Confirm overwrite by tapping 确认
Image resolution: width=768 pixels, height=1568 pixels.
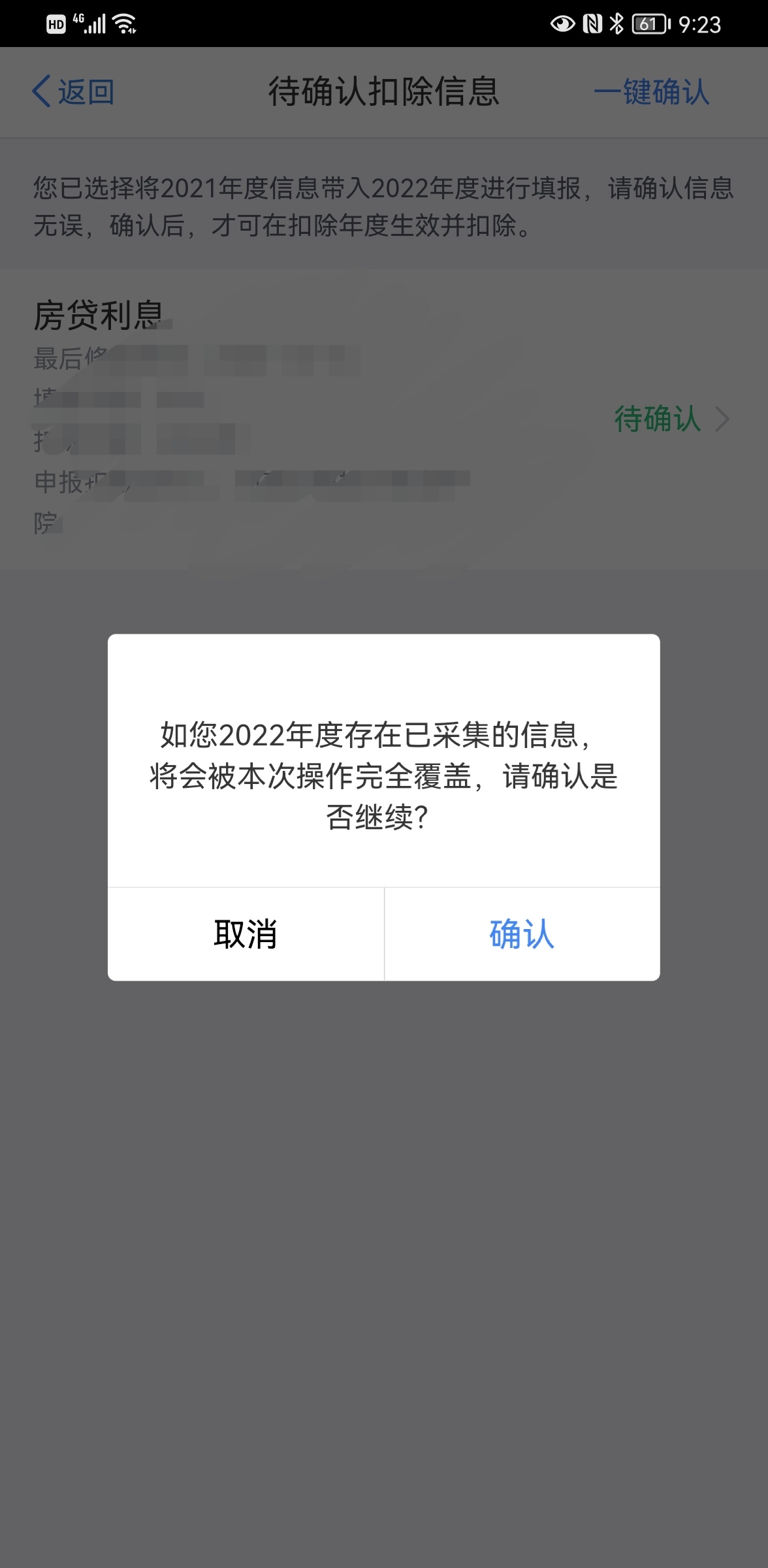[x=522, y=934]
